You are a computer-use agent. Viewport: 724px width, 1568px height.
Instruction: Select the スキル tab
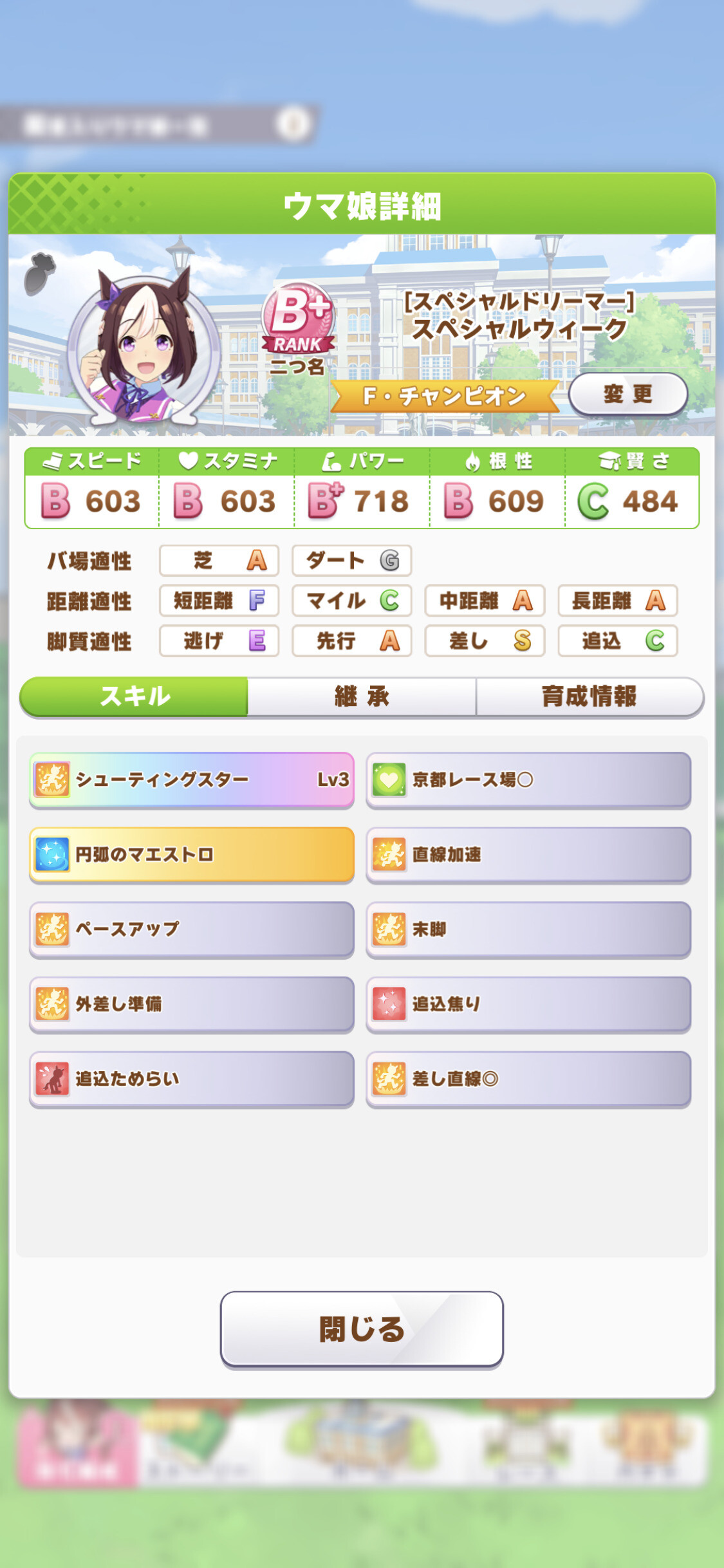(134, 696)
